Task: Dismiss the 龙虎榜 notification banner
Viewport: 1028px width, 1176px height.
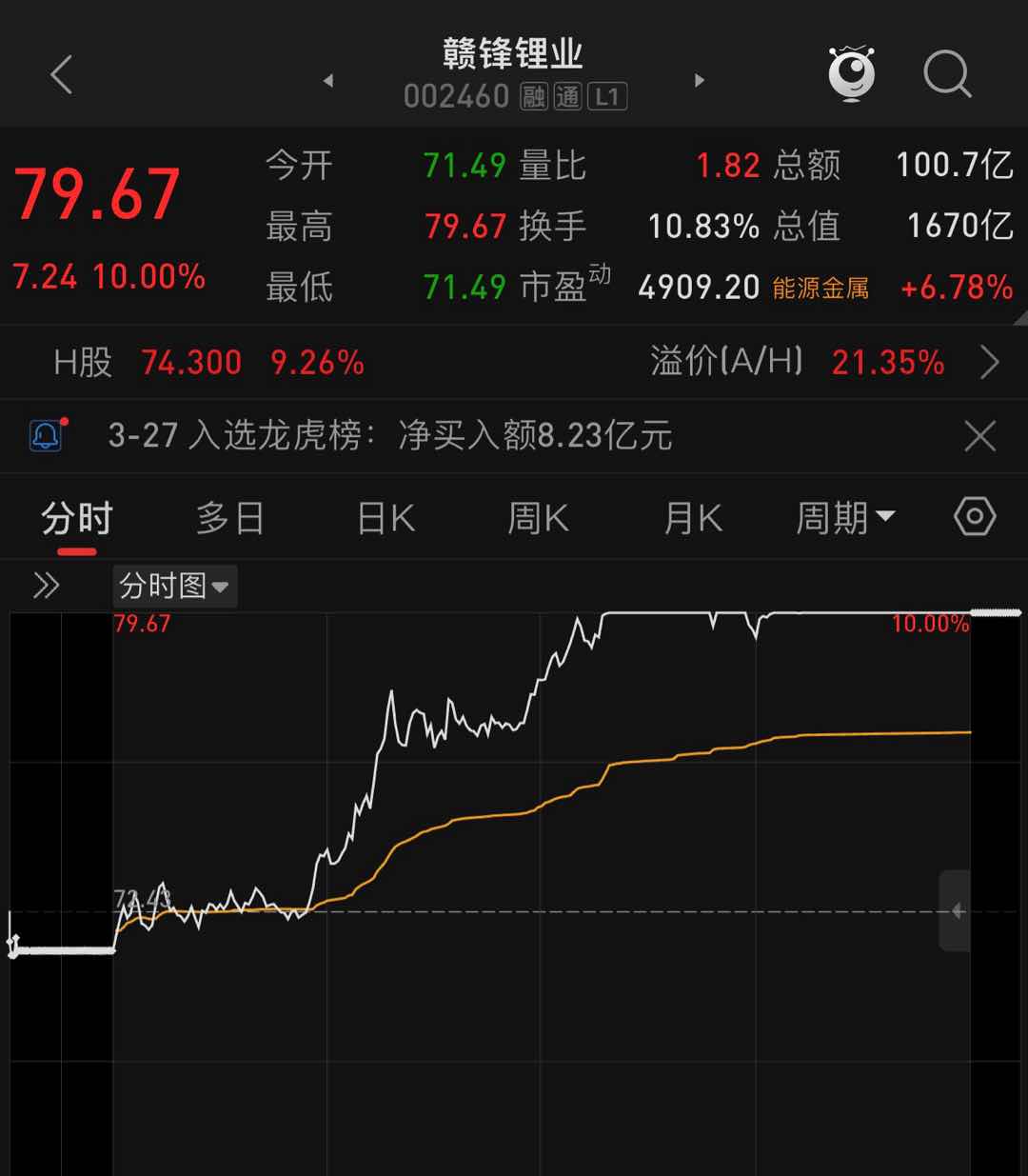Action: 979,436
